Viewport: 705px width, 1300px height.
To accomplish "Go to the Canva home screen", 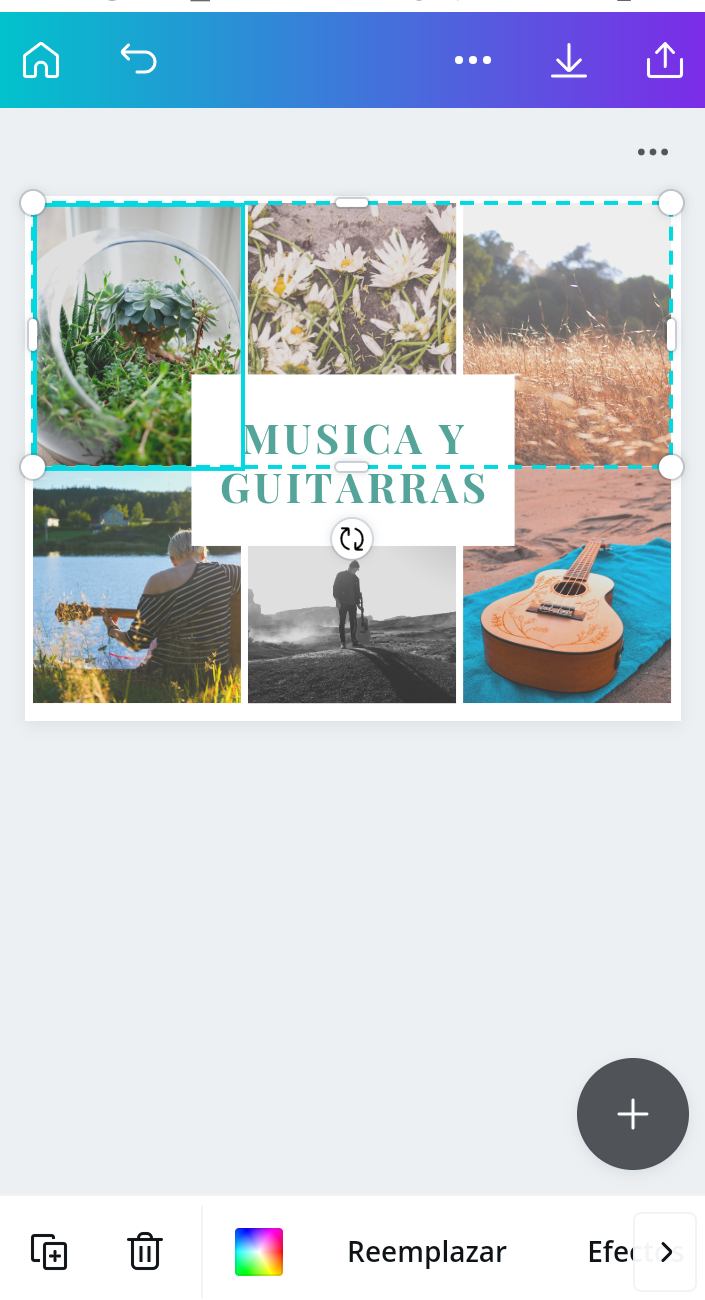I will (x=41, y=60).
